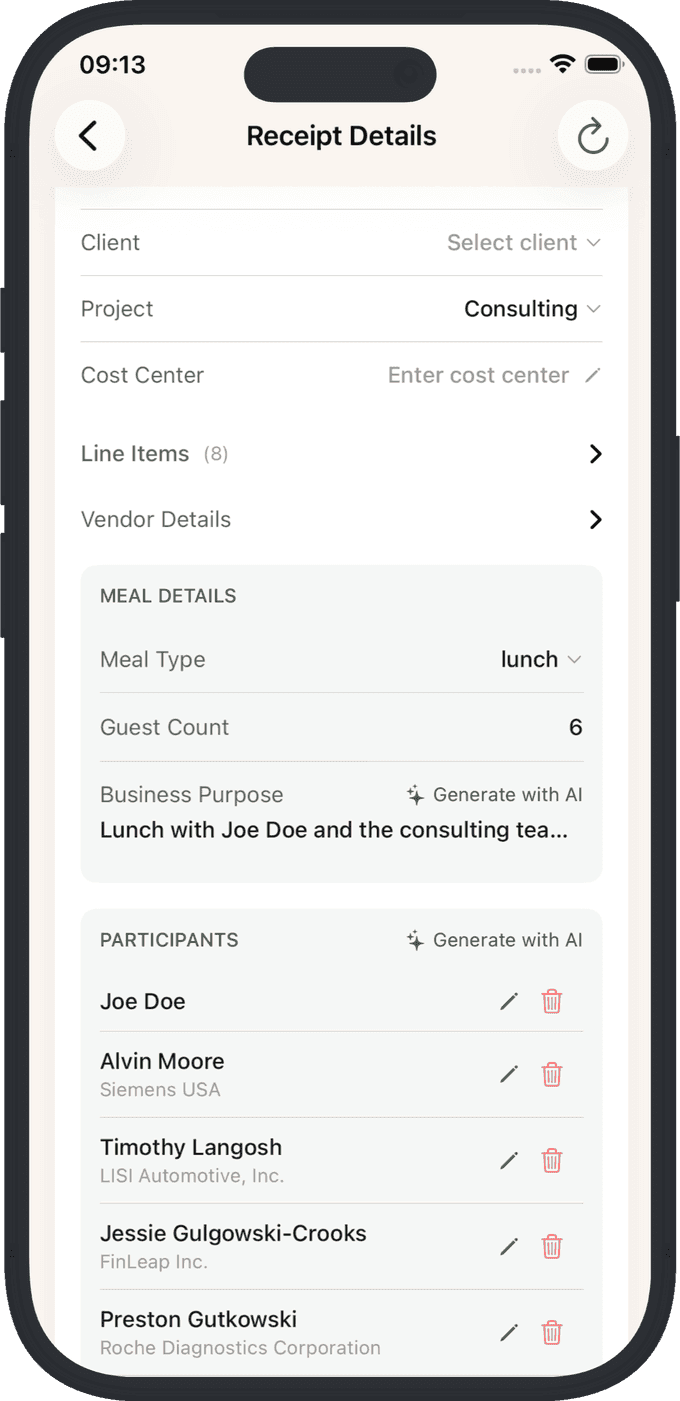Change the Project from Consulting

[x=532, y=309]
